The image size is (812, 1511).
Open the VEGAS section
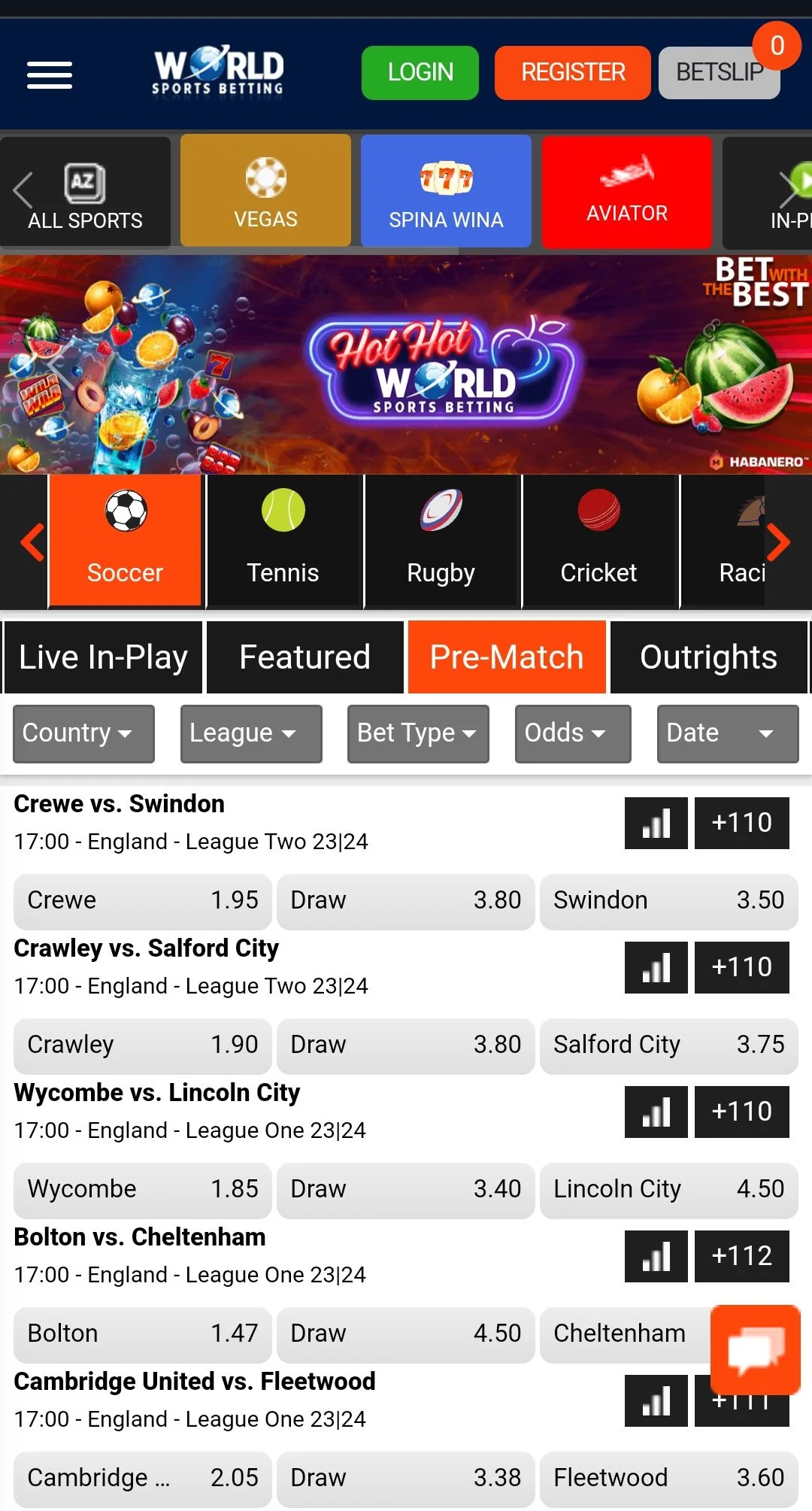coord(265,191)
